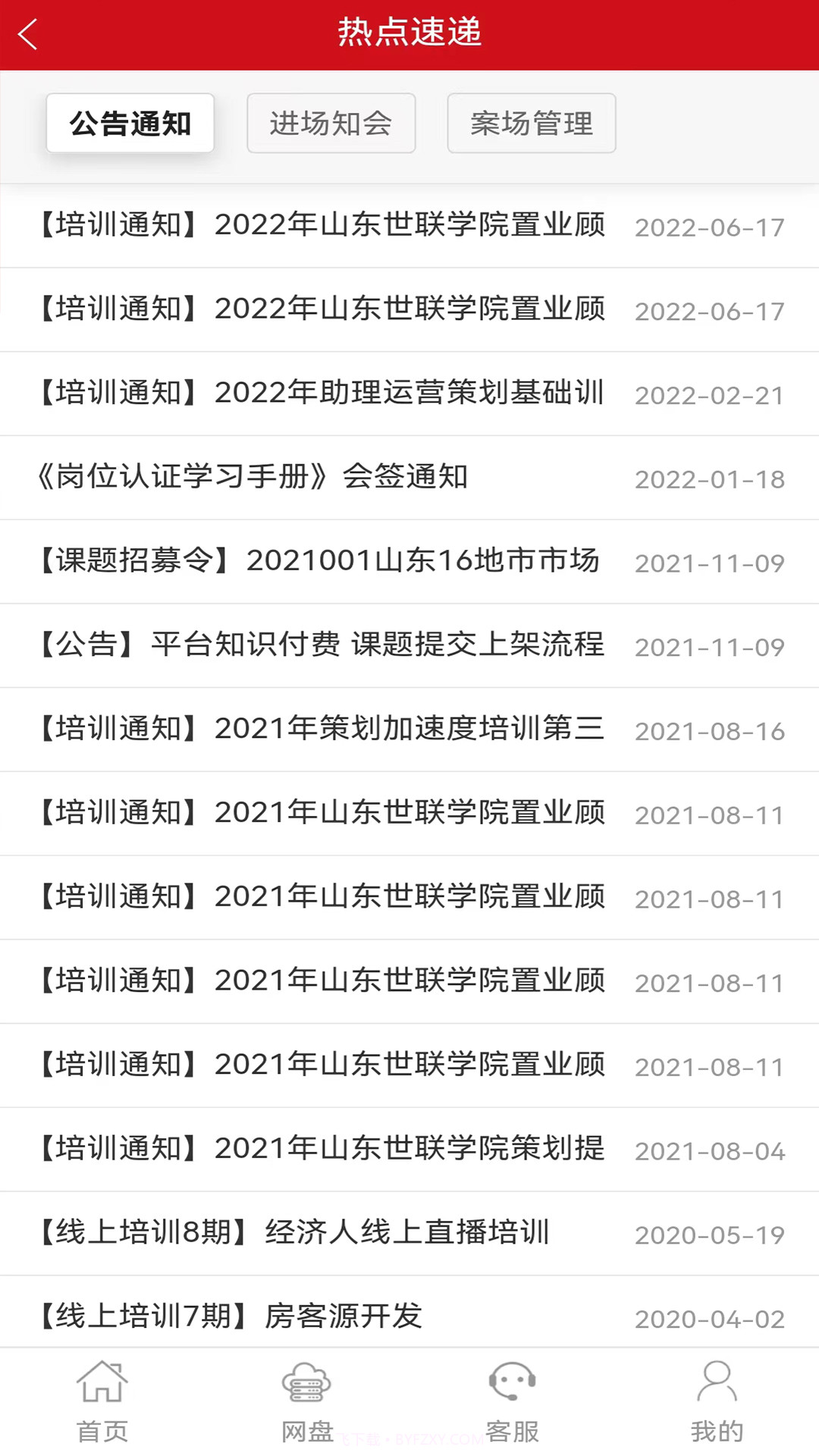Open the second 2022-06-17 training notice
819x1456 pixels.
[322, 309]
